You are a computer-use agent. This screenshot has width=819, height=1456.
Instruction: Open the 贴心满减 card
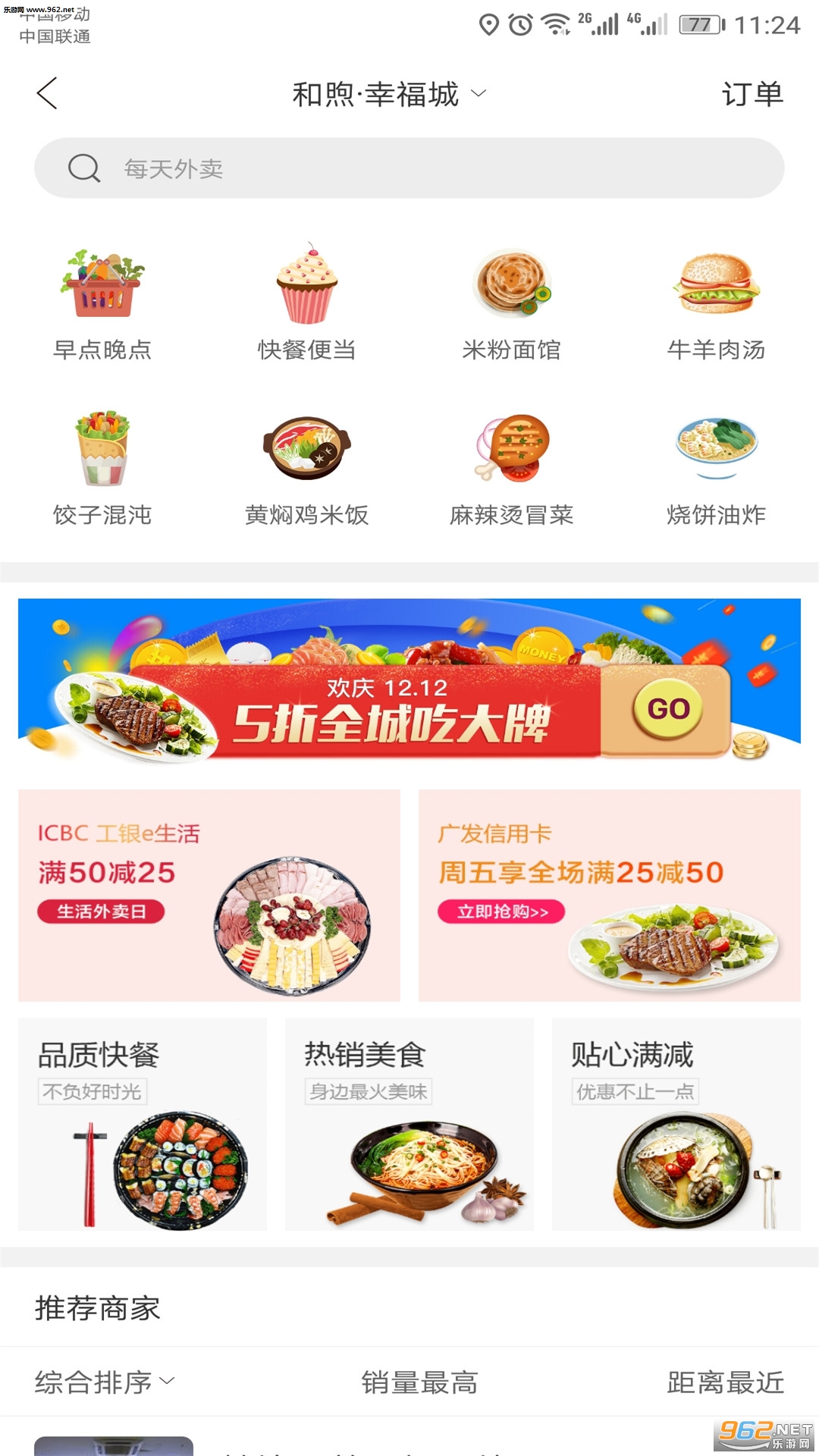point(676,1124)
